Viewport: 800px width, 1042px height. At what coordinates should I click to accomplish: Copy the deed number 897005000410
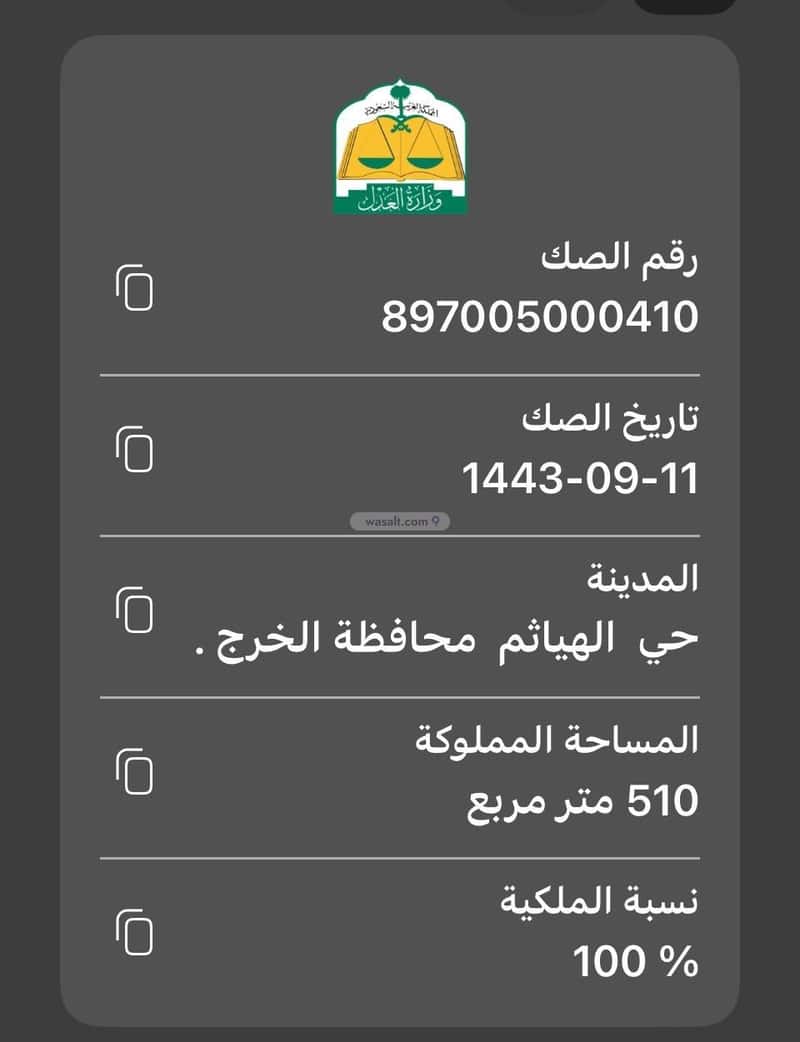(135, 288)
